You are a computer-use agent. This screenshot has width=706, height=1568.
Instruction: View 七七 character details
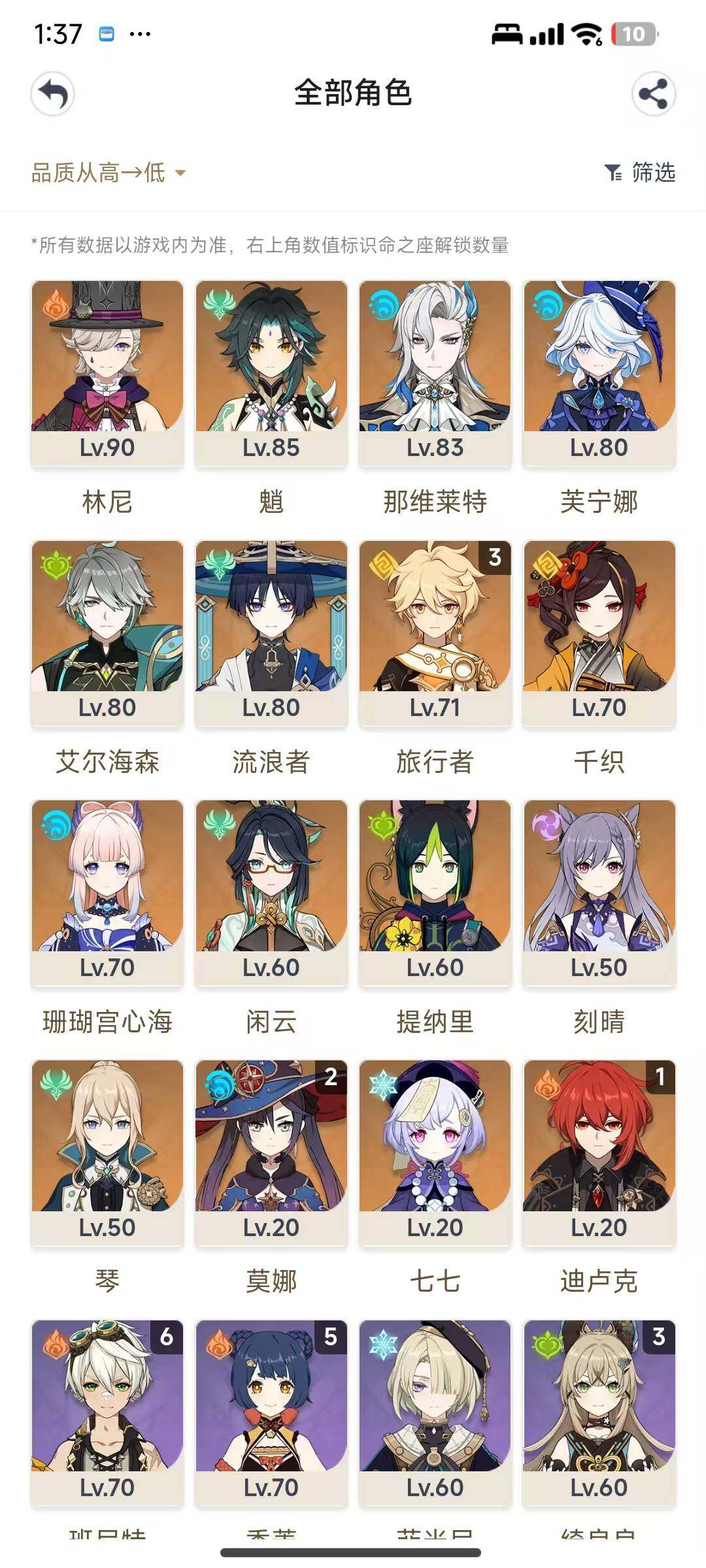(435, 1152)
